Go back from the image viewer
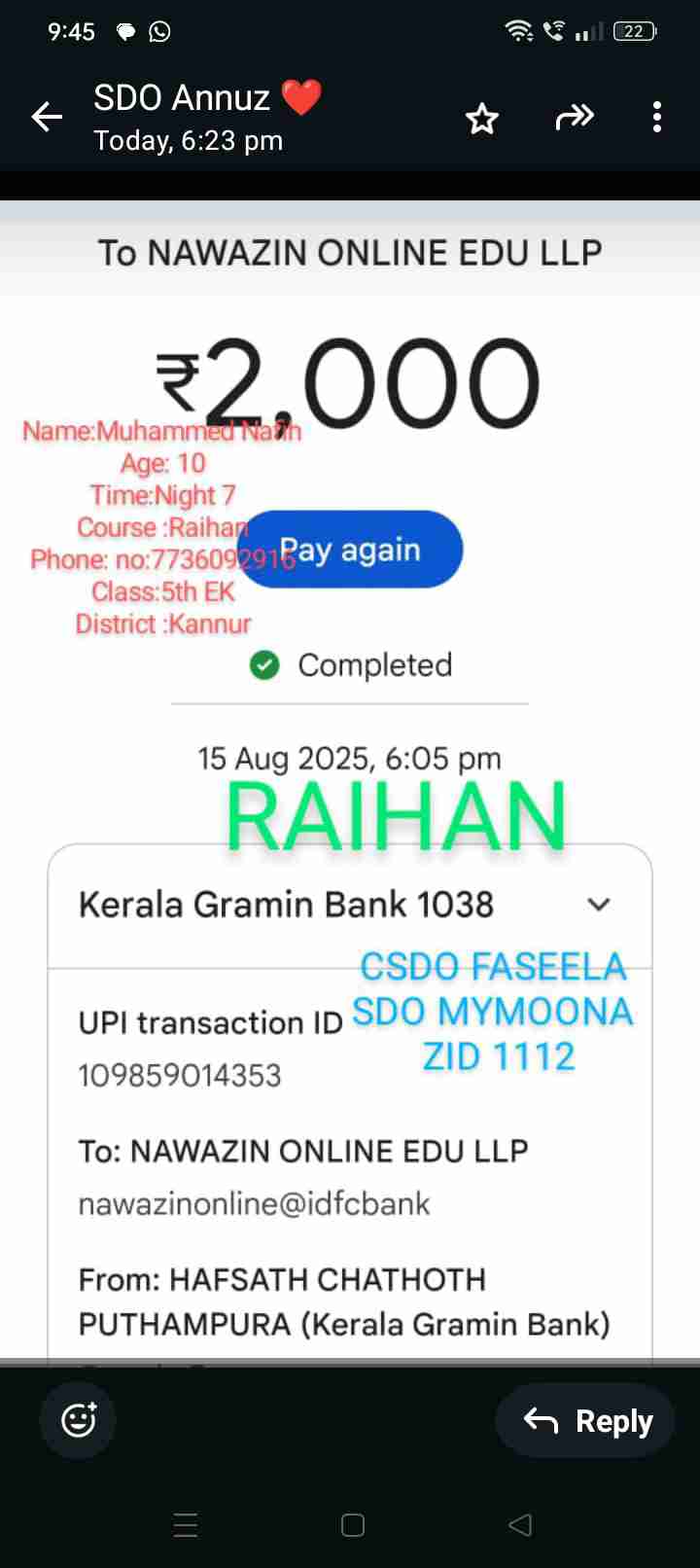The image size is (700, 1568). point(47,118)
